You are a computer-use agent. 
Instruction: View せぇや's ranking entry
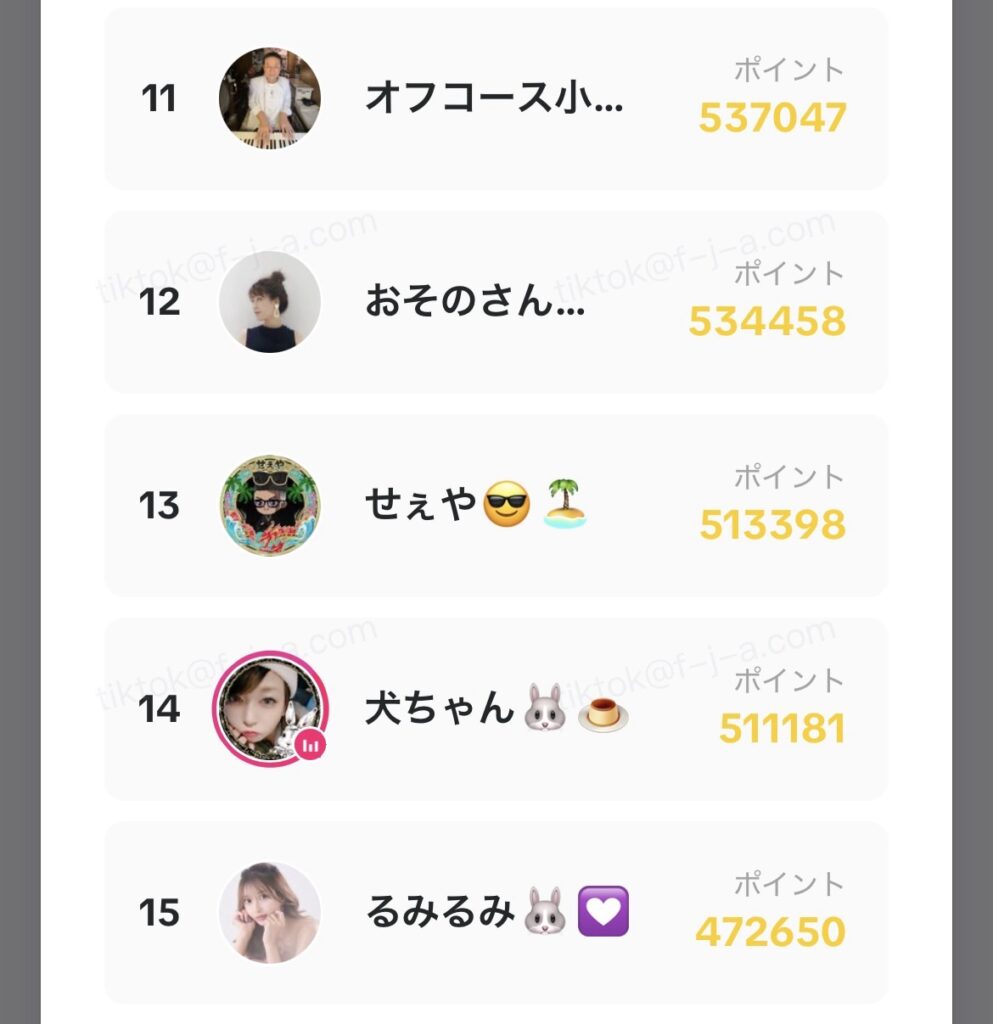495,505
